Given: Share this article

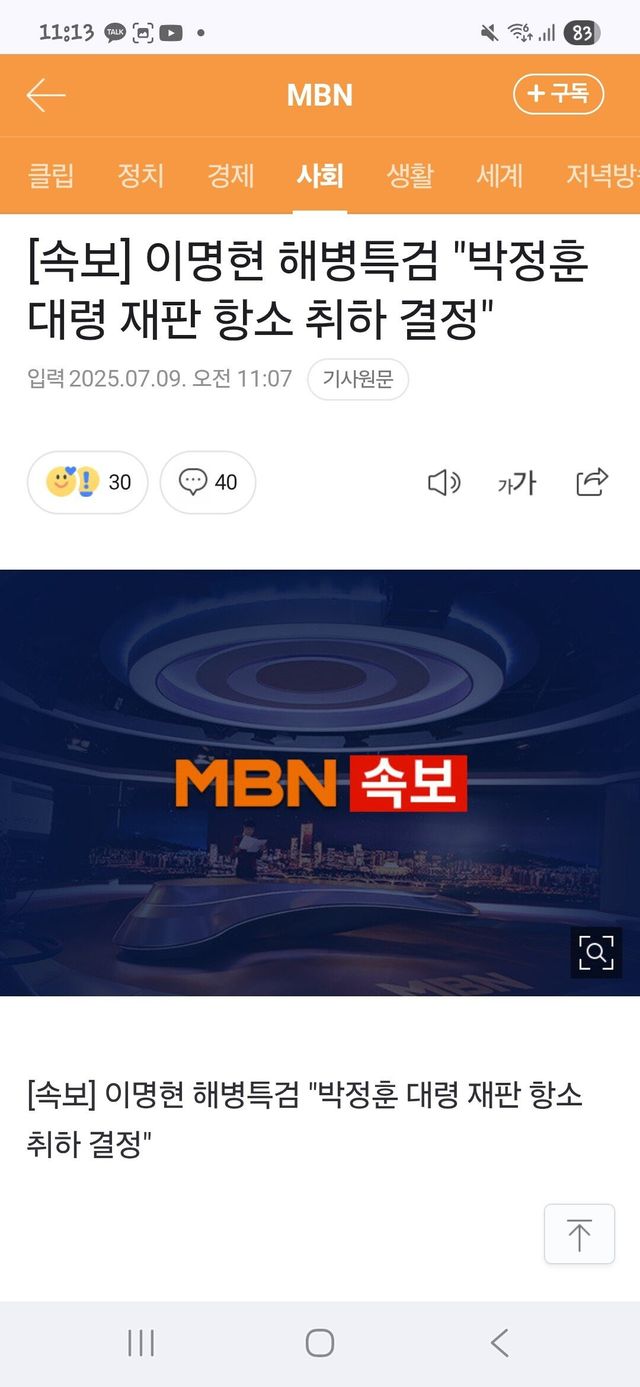Looking at the screenshot, I should (592, 482).
